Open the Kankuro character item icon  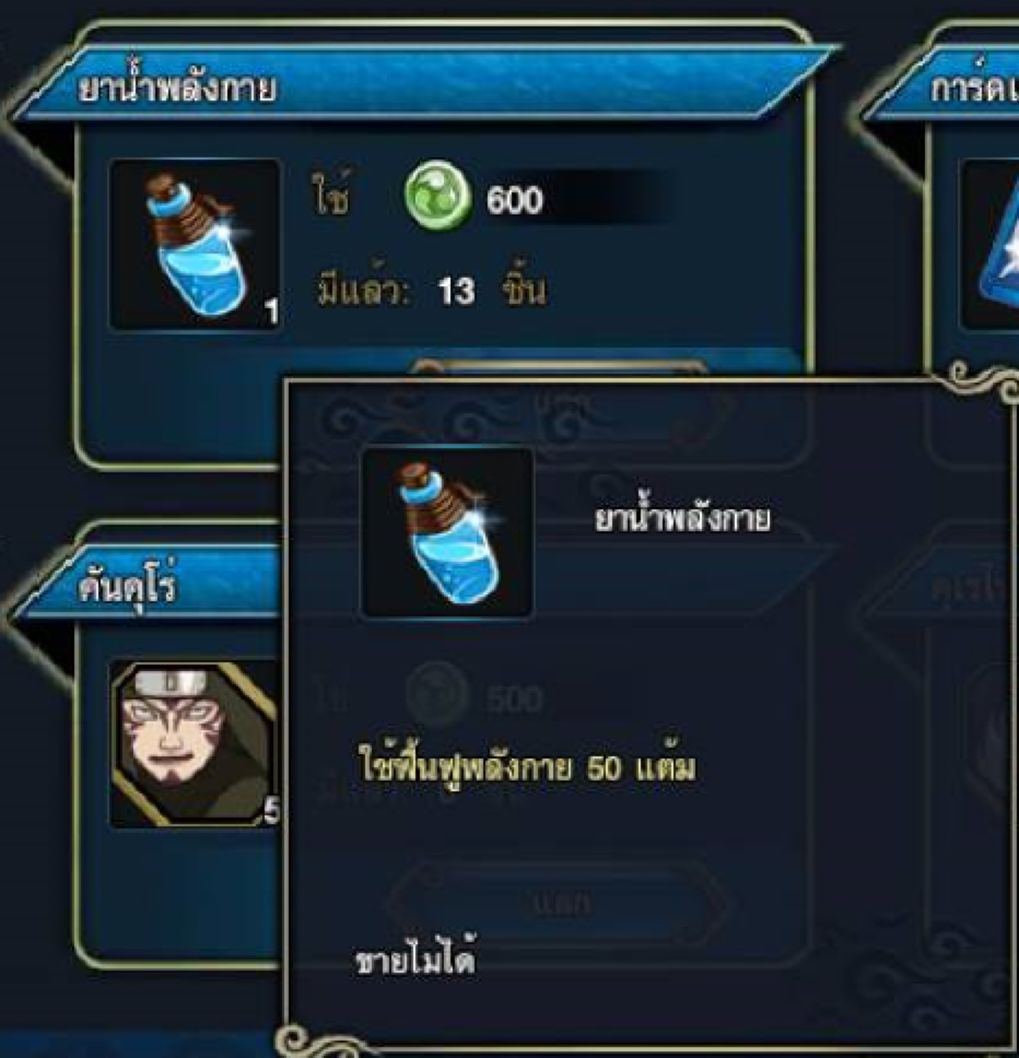[x=194, y=742]
